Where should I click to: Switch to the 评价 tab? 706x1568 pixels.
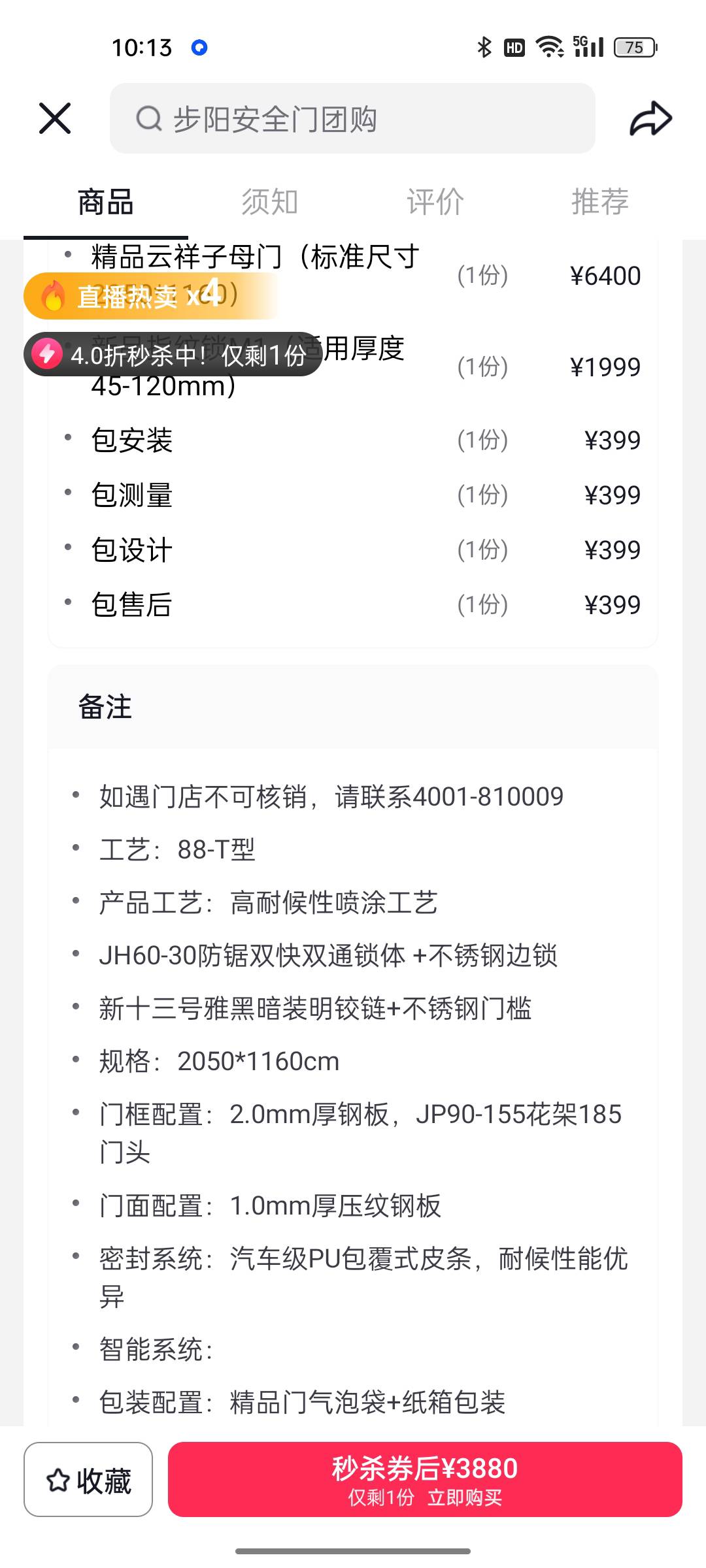(x=435, y=201)
